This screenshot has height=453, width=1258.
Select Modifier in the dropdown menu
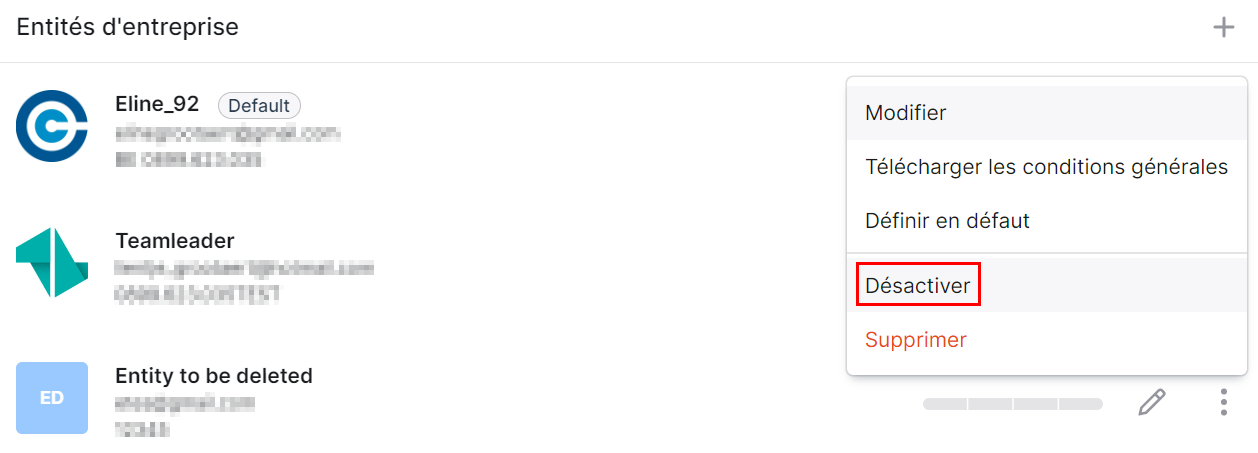[905, 113]
